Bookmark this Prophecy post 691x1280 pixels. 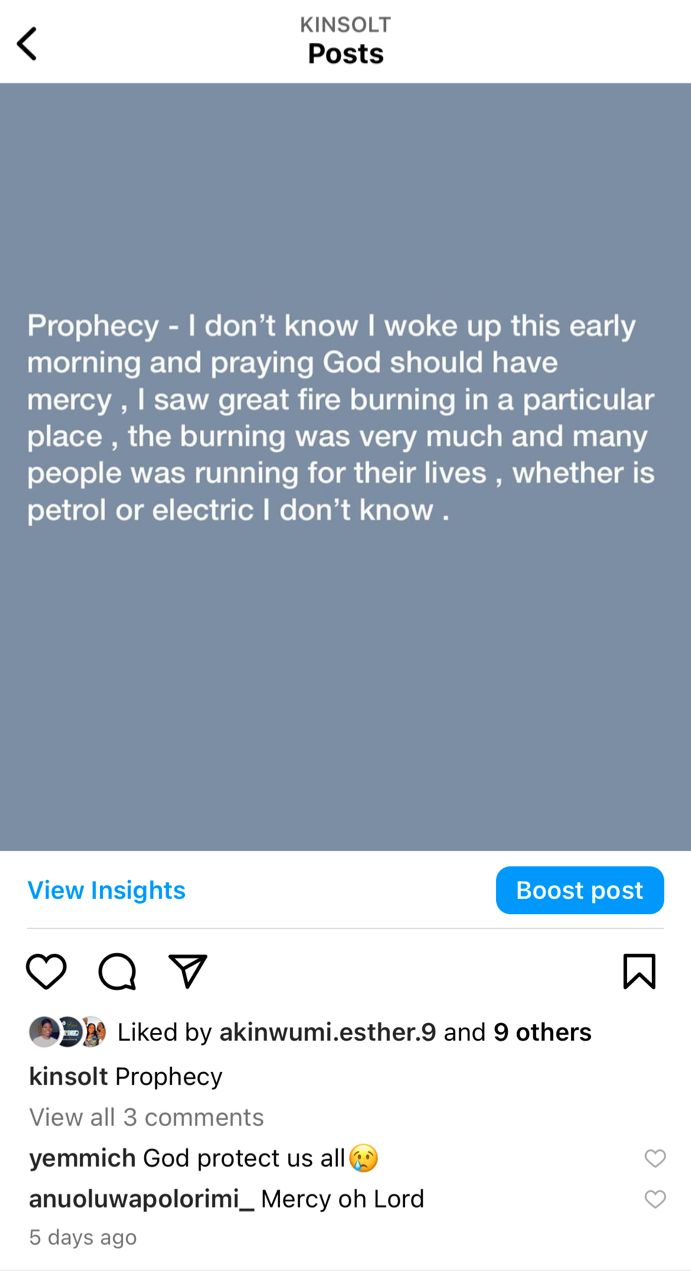pyautogui.click(x=639, y=971)
